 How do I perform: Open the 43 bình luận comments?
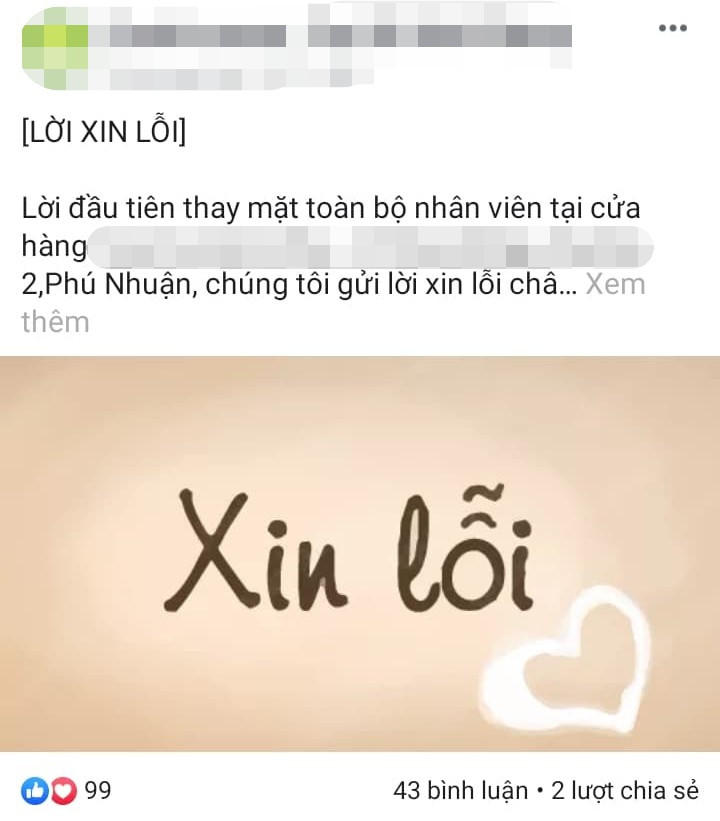[x=460, y=791]
